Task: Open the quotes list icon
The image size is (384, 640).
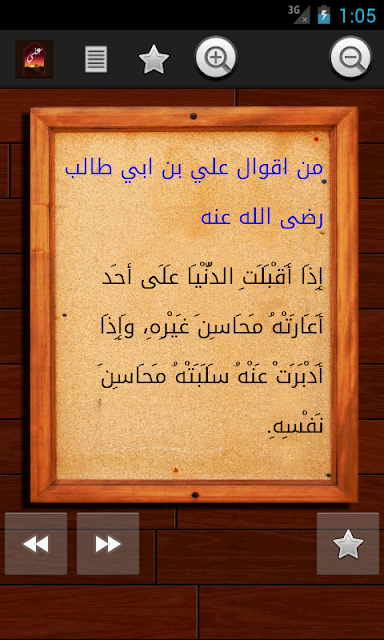Action: (96, 59)
